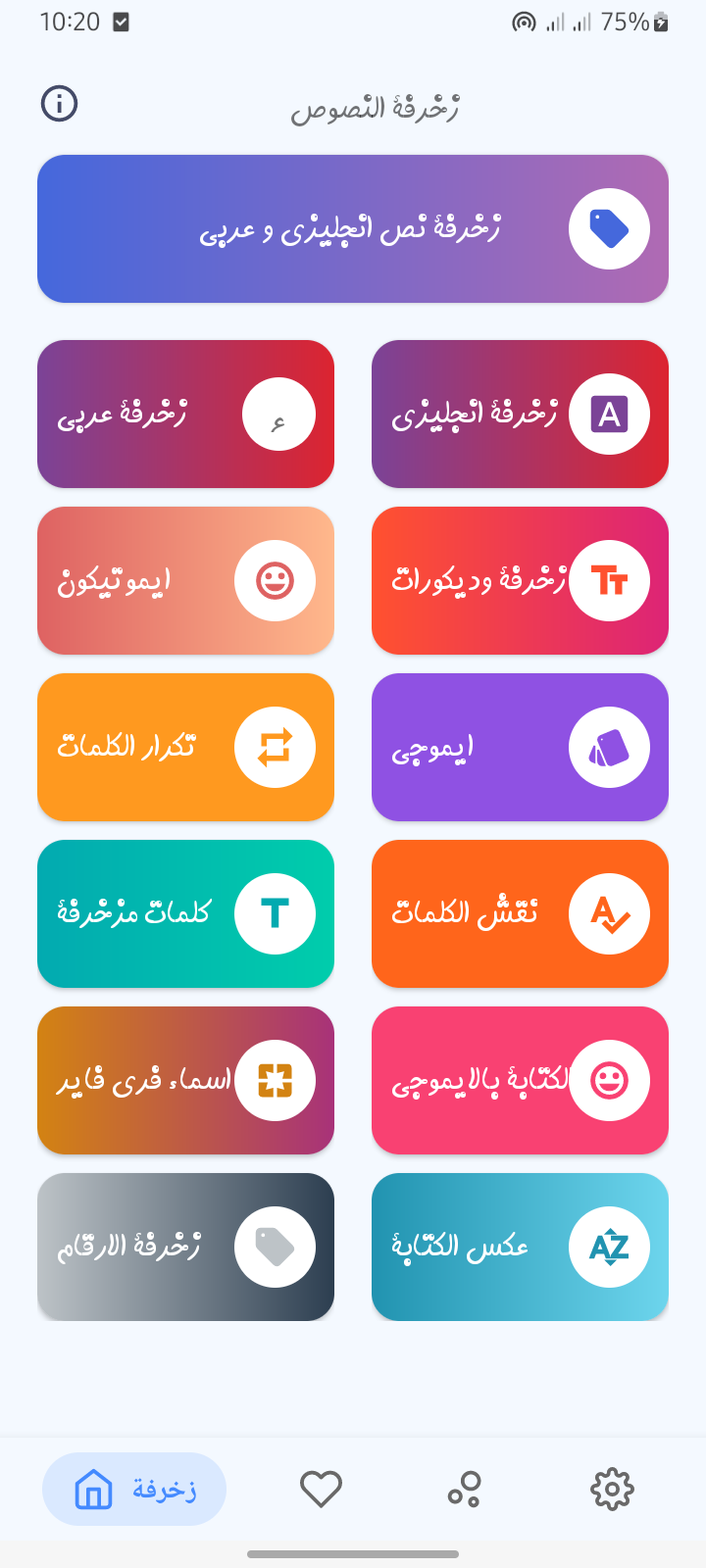706x1568 pixels.
Task: Open زخرفة الارقام card
Action: tap(185, 1247)
